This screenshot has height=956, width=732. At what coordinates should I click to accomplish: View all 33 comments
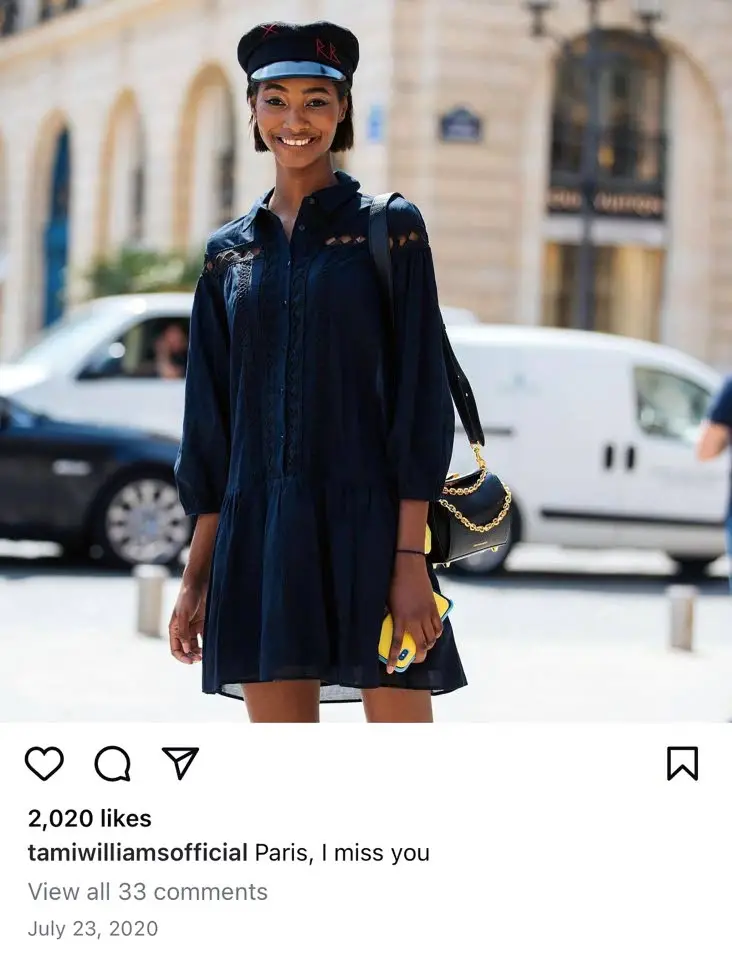pyautogui.click(x=148, y=891)
